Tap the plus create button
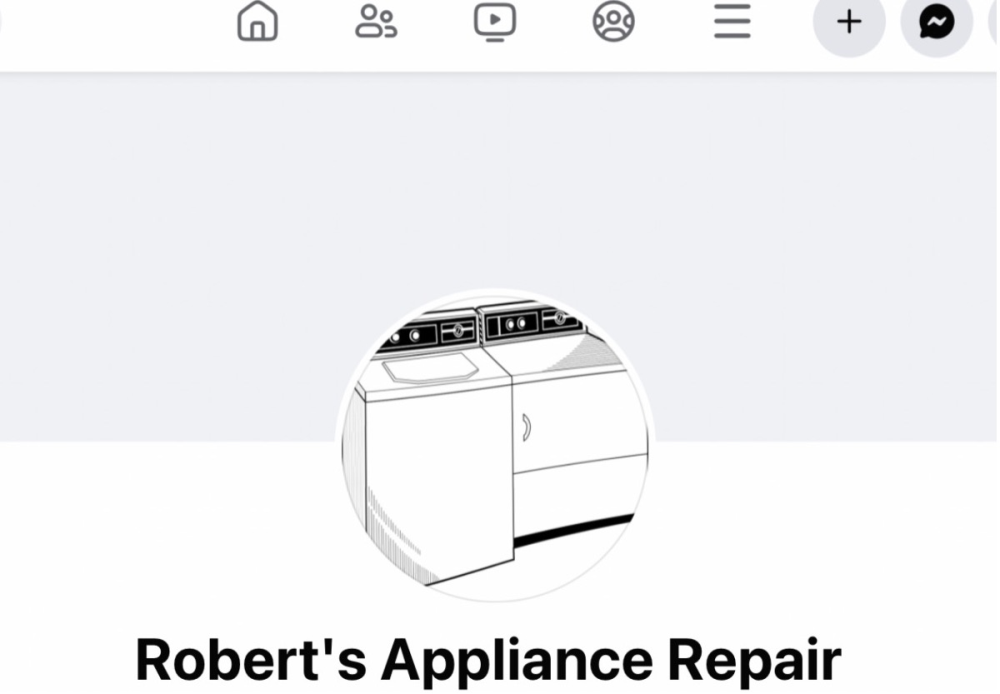 coord(849,22)
